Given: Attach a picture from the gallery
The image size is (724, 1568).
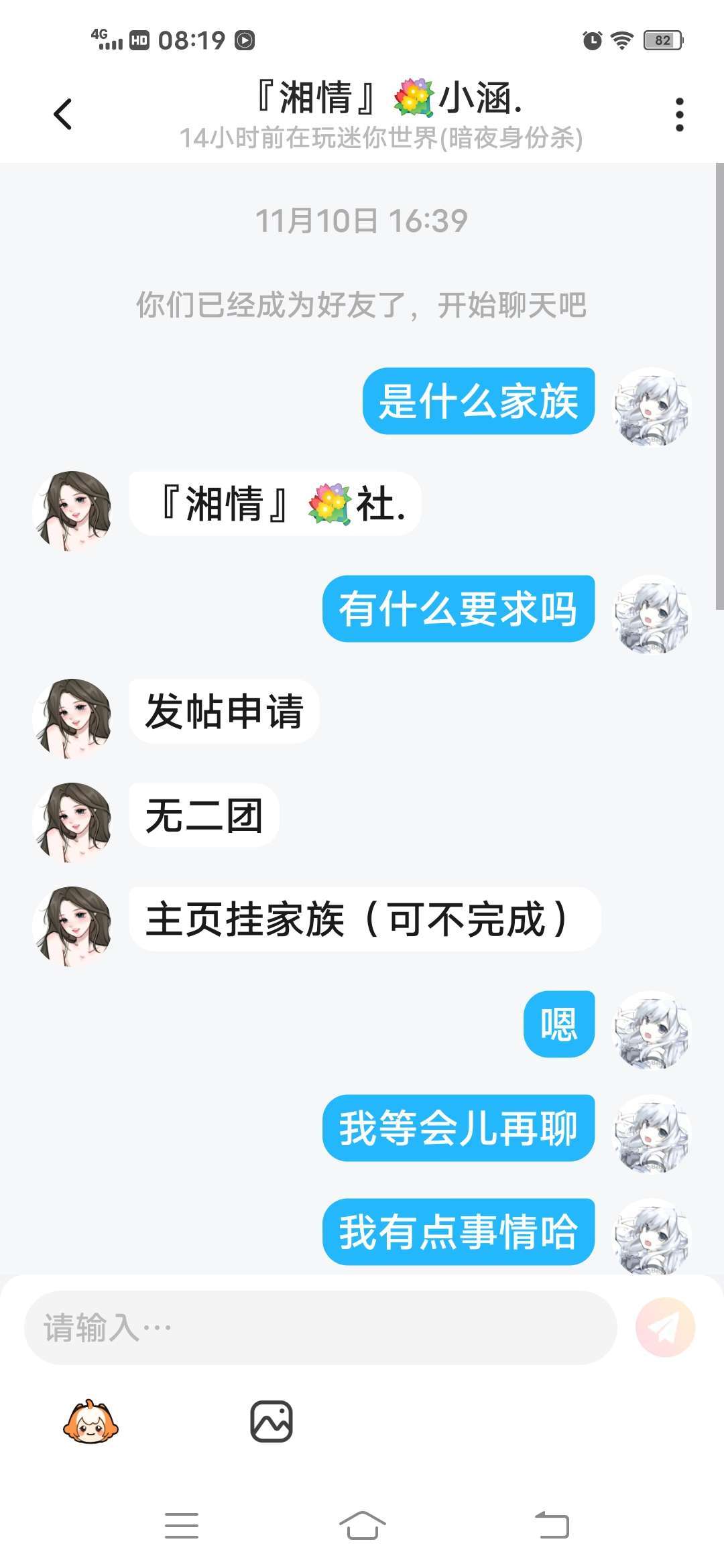Looking at the screenshot, I should tap(271, 1421).
